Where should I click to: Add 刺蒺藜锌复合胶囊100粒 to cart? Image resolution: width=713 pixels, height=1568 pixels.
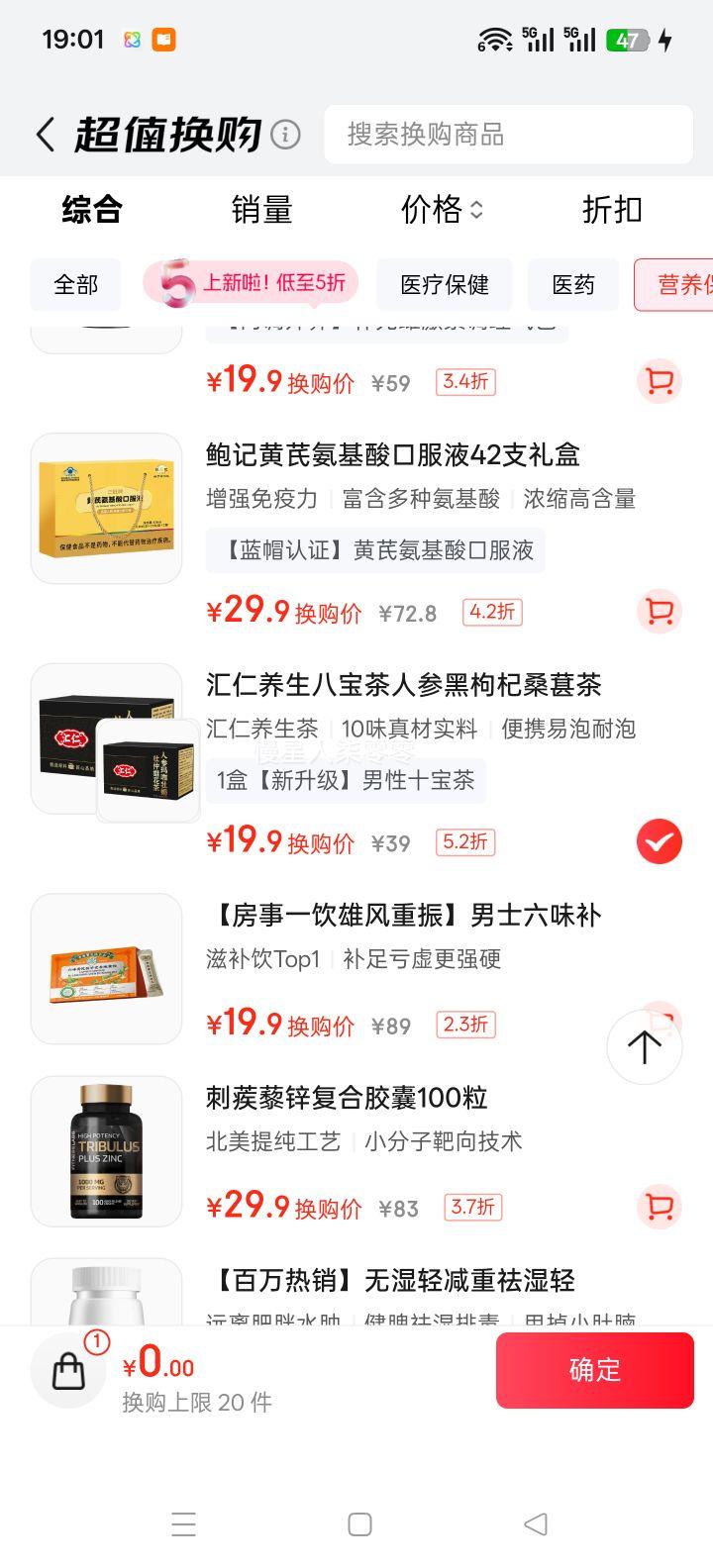coord(659,1207)
